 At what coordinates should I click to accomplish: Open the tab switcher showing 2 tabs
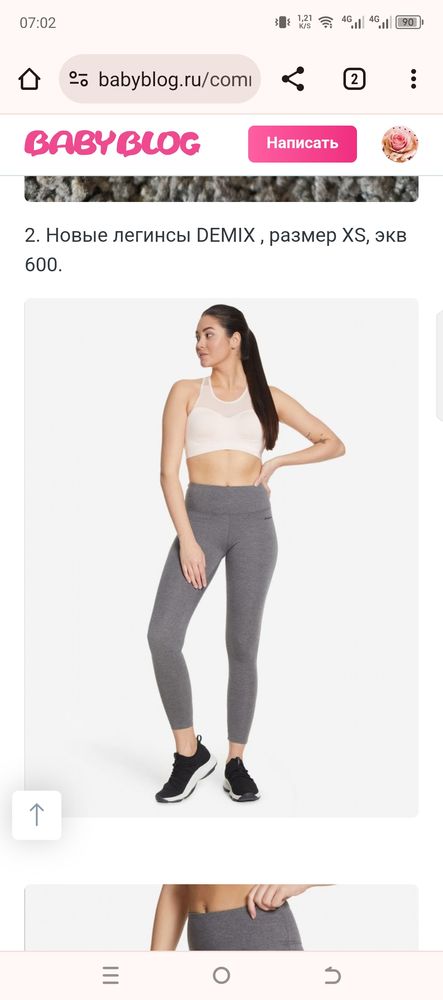tap(354, 79)
